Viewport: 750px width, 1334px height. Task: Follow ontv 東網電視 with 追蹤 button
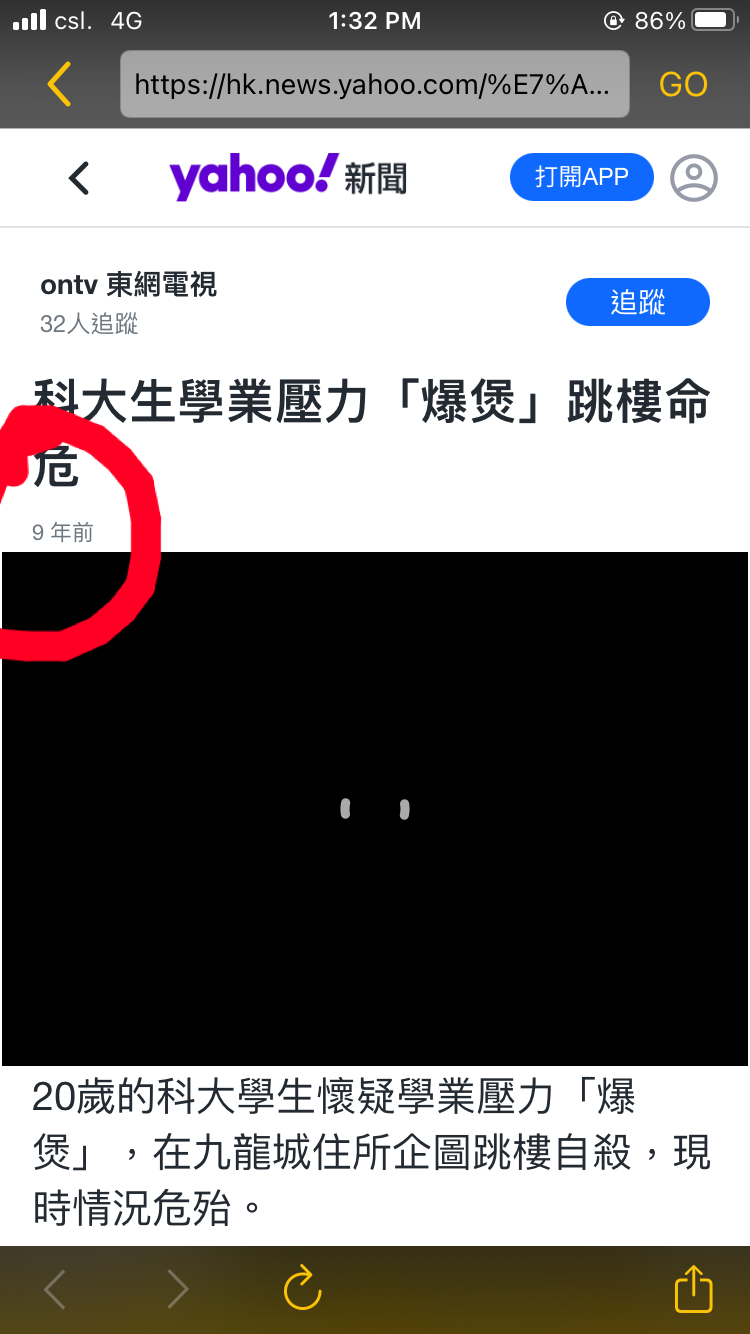pyautogui.click(x=637, y=302)
